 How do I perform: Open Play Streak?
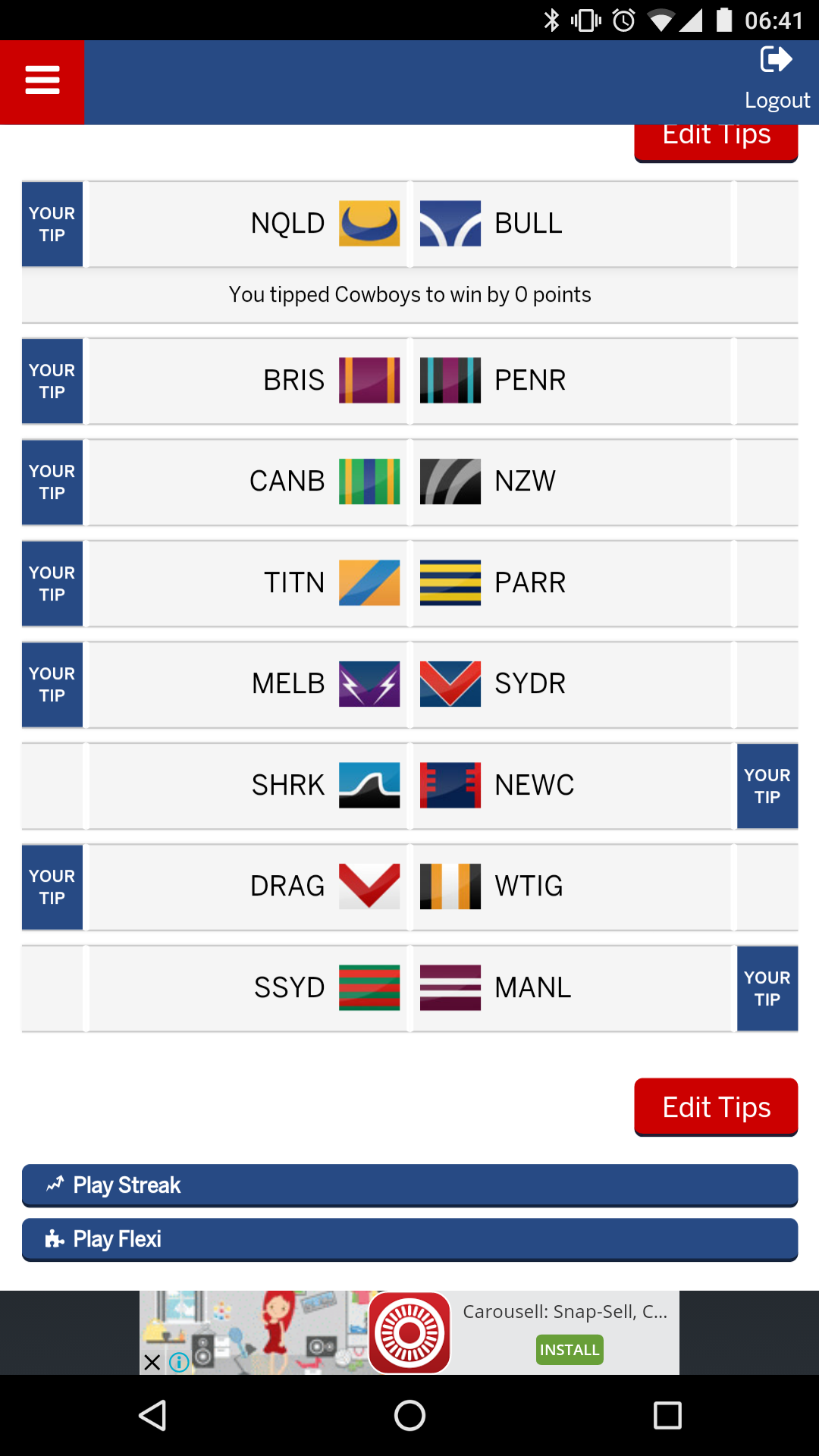(409, 1185)
